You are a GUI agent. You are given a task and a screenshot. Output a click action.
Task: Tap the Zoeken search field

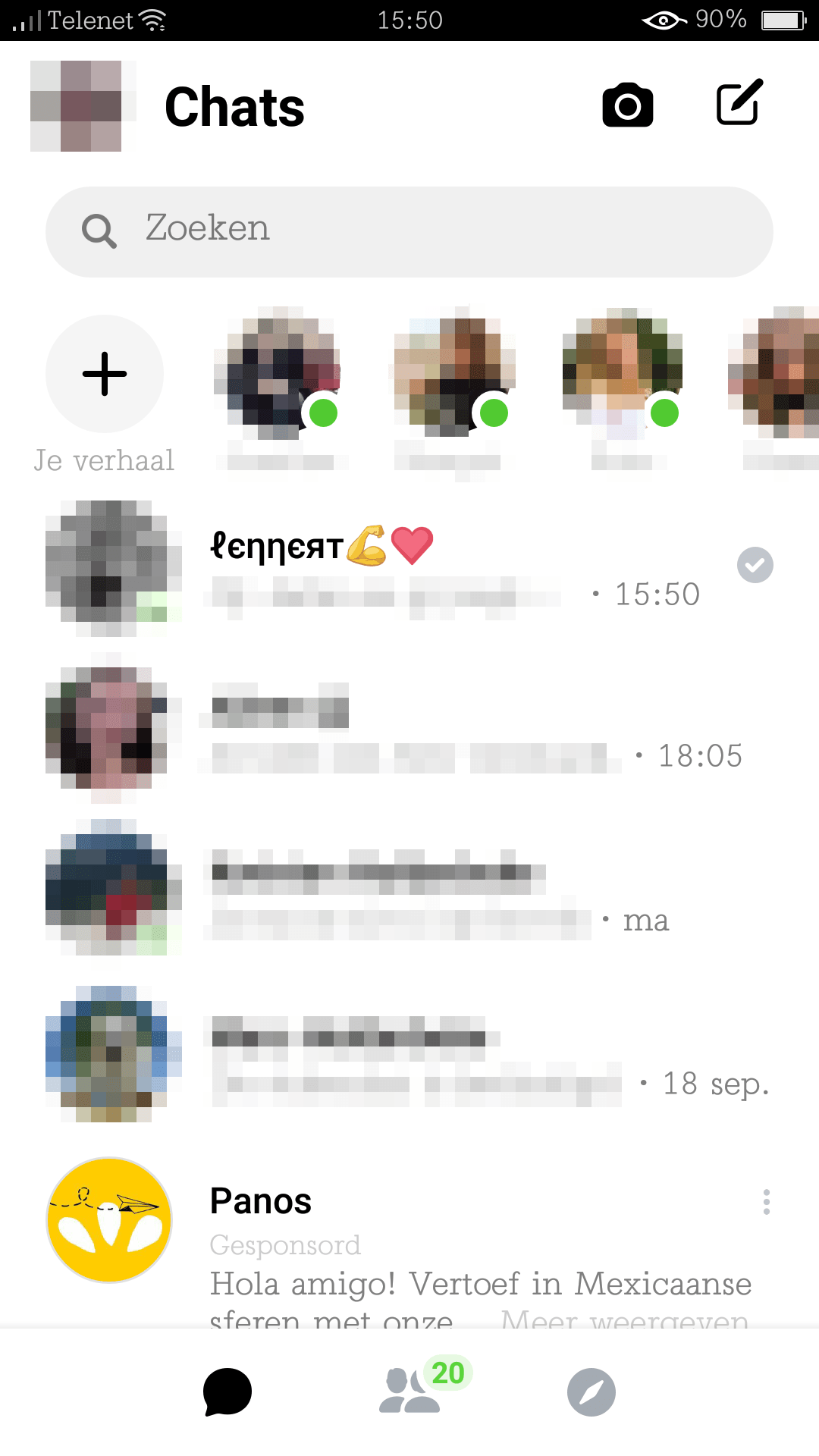point(409,231)
